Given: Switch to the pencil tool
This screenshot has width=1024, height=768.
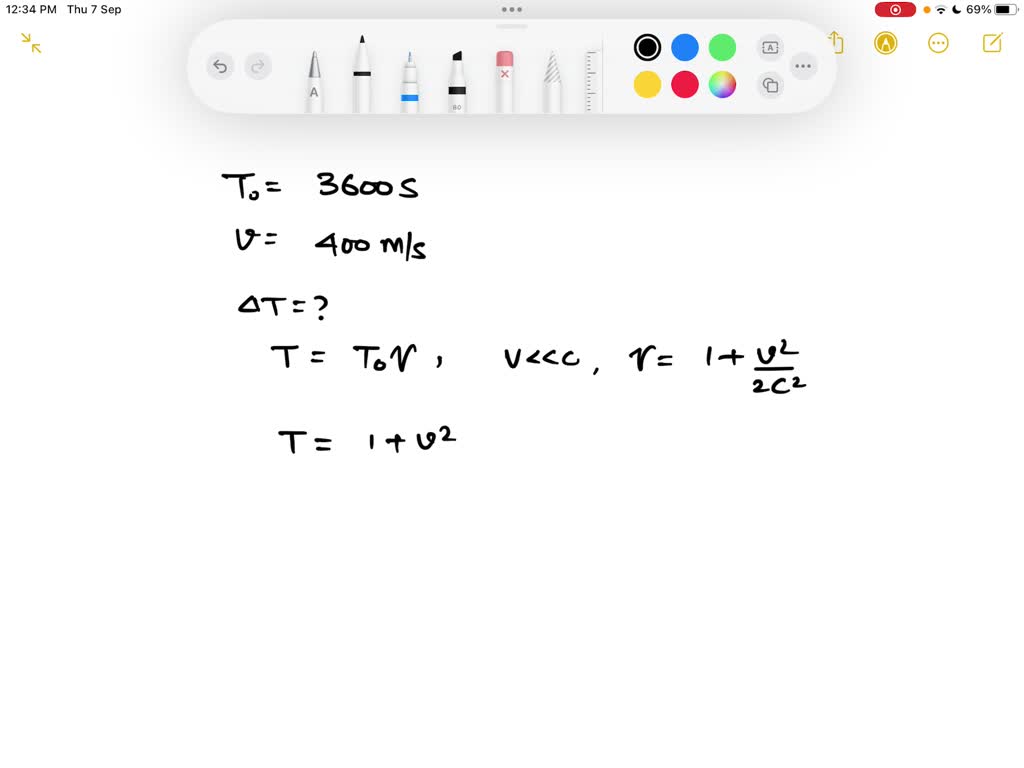Looking at the screenshot, I should pyautogui.click(x=552, y=82).
